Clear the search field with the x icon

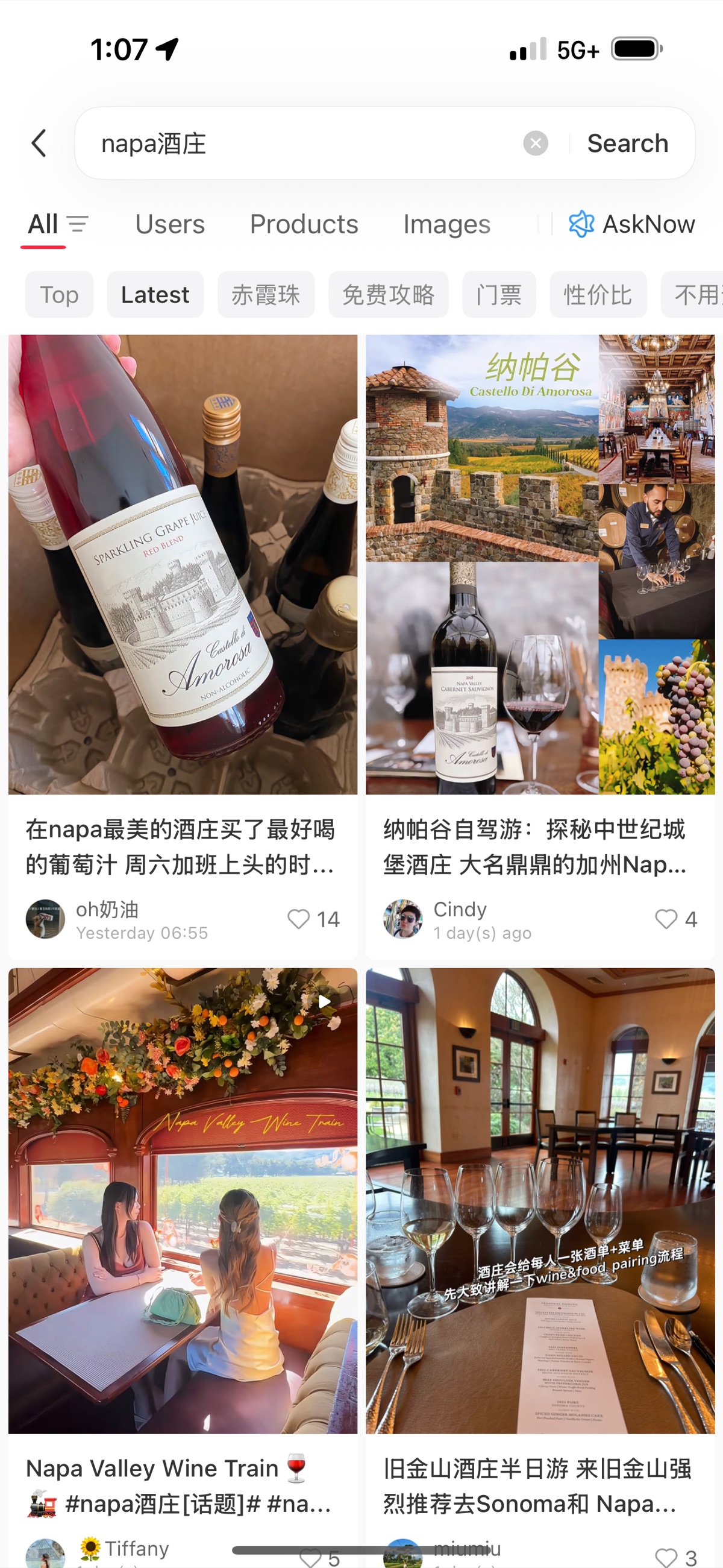point(535,142)
